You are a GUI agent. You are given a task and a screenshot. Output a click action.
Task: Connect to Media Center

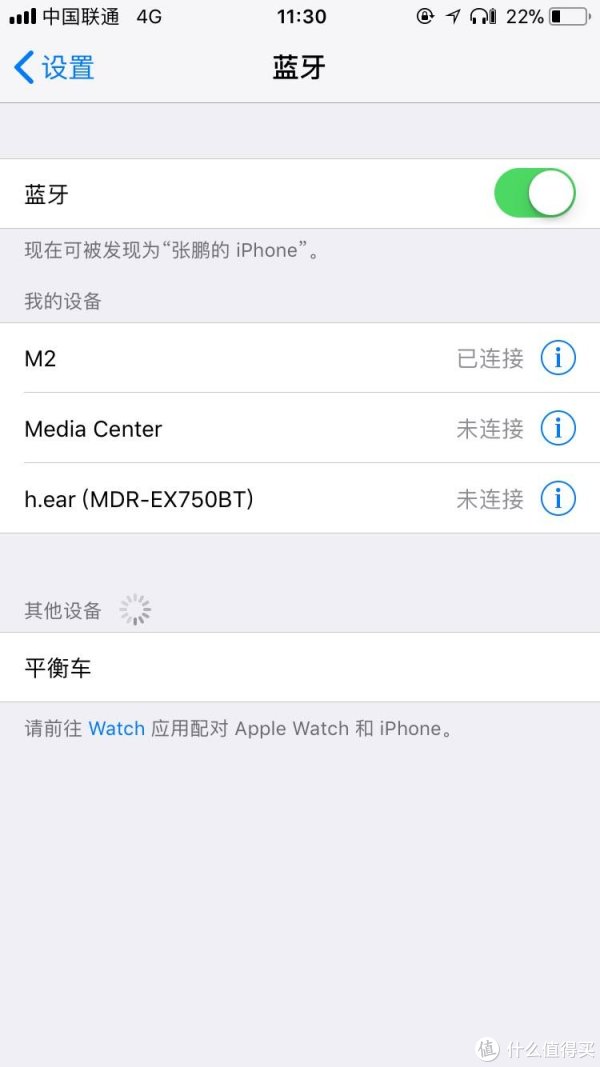(250, 429)
